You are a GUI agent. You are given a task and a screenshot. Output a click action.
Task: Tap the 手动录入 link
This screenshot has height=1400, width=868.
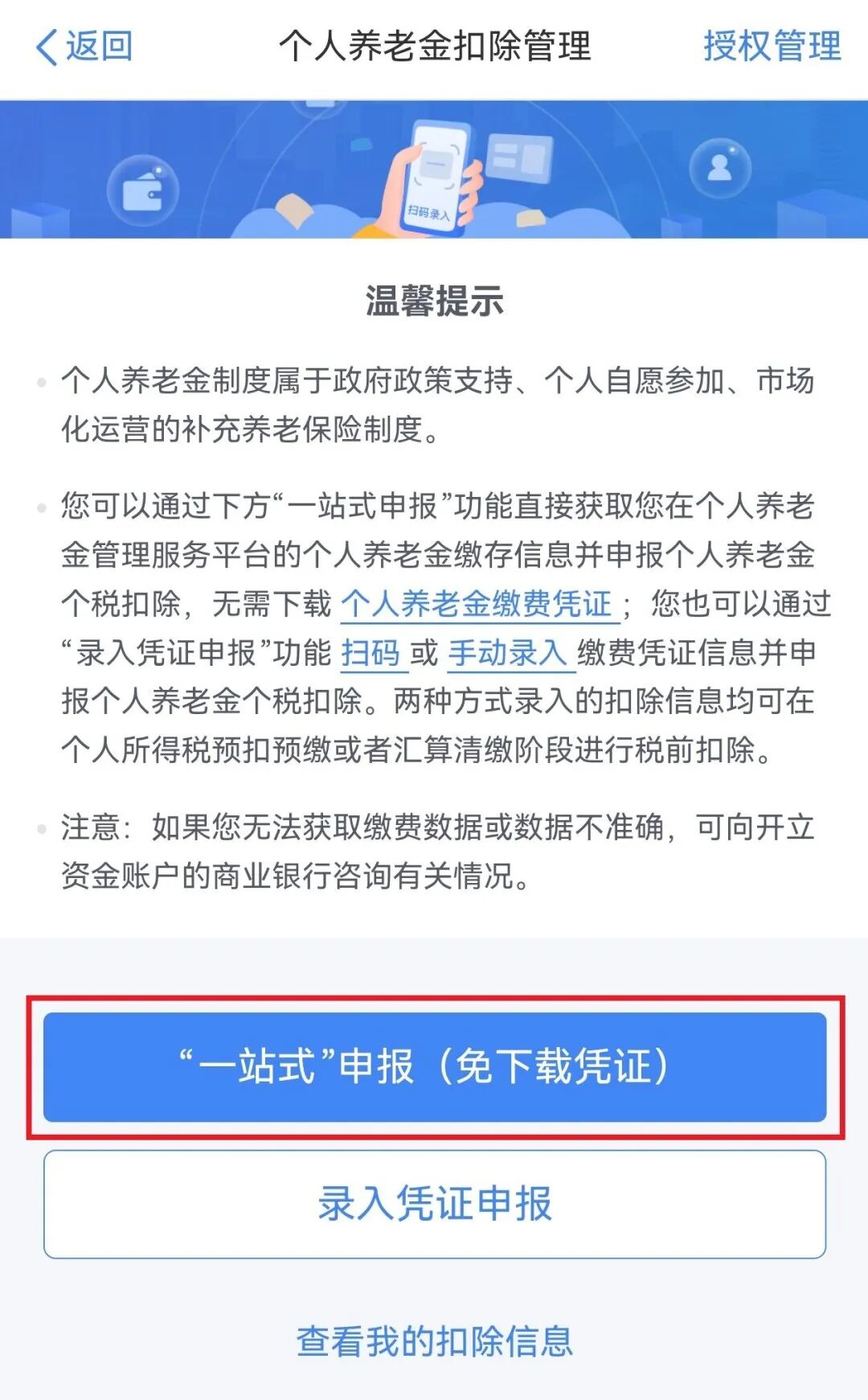pyautogui.click(x=508, y=653)
